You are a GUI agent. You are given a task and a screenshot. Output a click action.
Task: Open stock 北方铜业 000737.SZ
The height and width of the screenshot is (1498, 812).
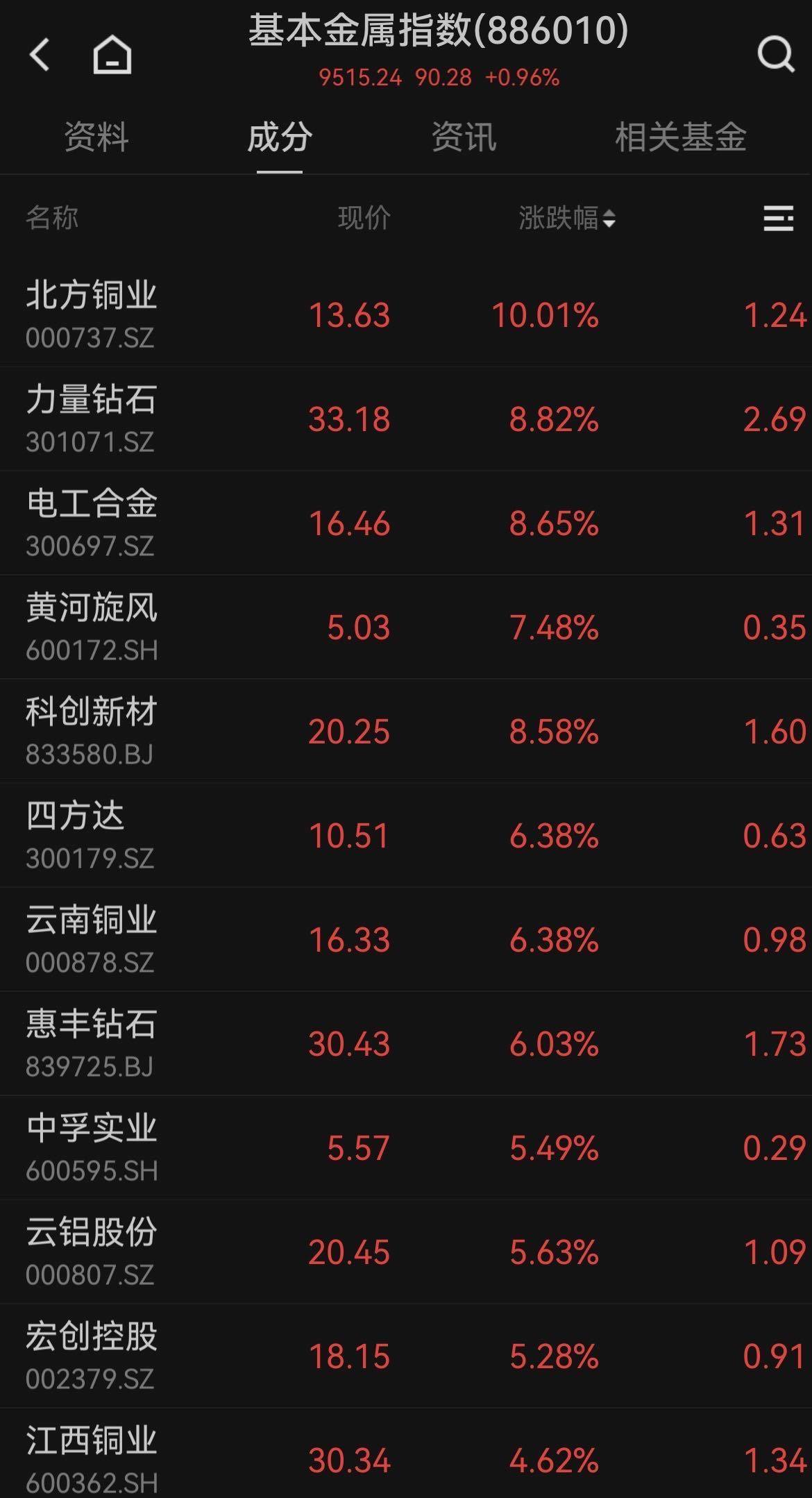[x=406, y=314]
